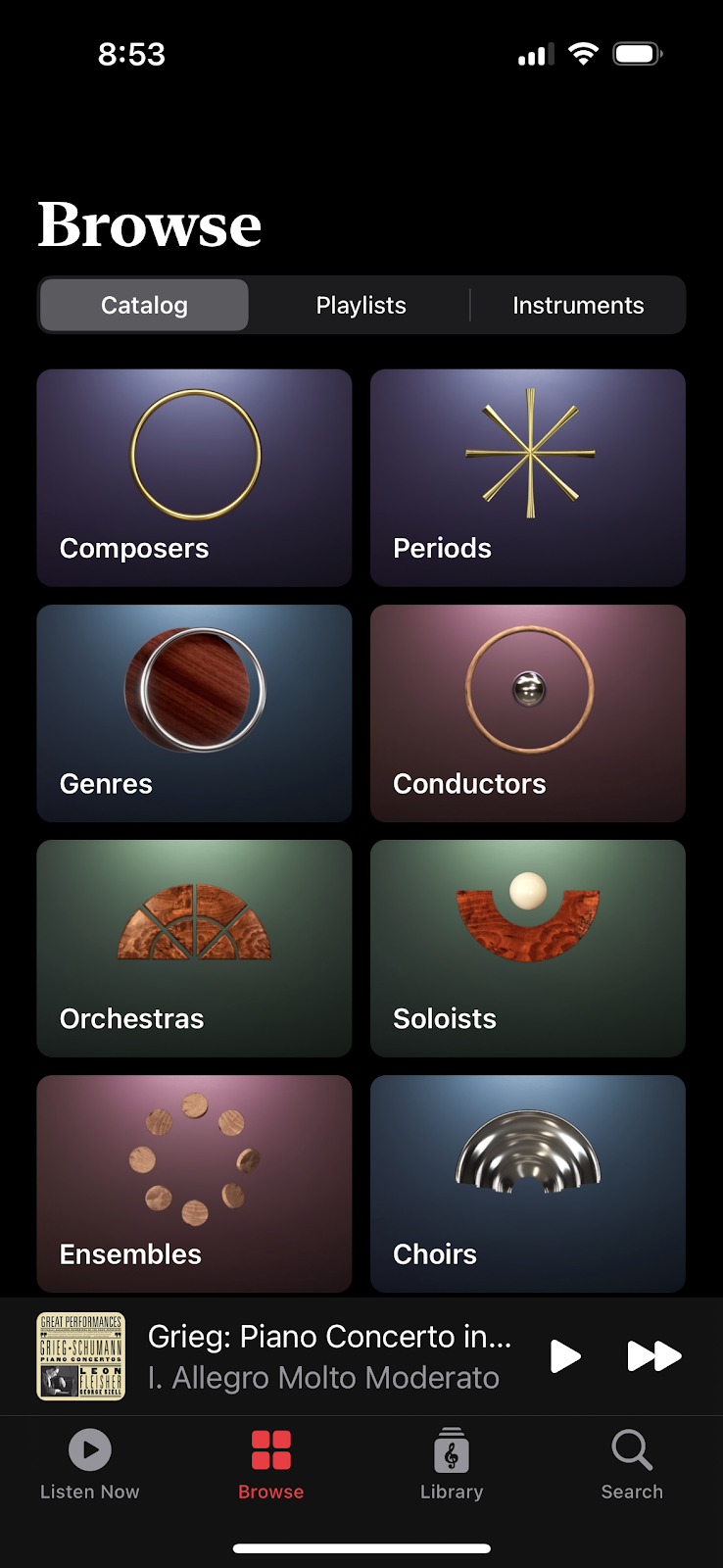Screen dimensions: 723x1568
Task: Browse the Genres card
Action: point(194,712)
